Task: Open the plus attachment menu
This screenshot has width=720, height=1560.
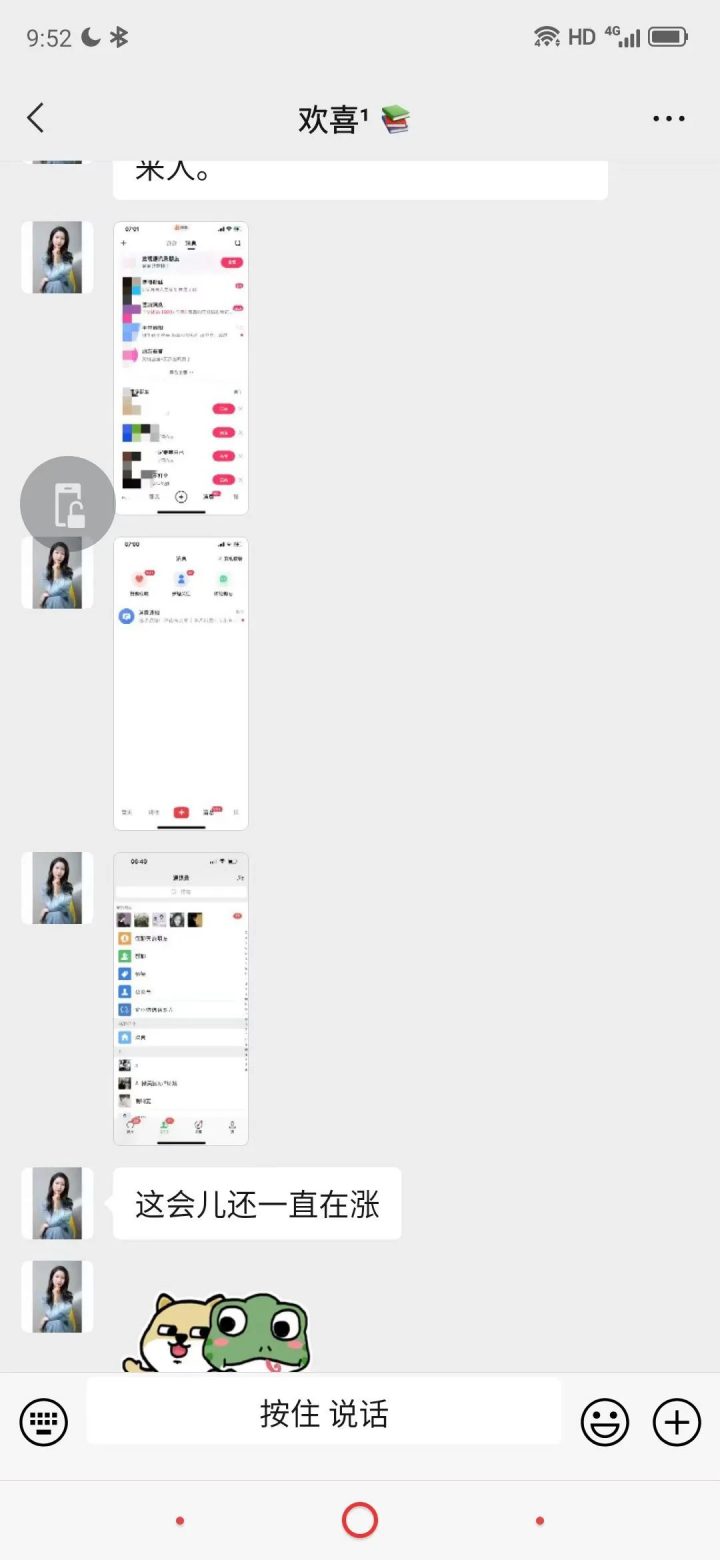Action: coord(677,1421)
